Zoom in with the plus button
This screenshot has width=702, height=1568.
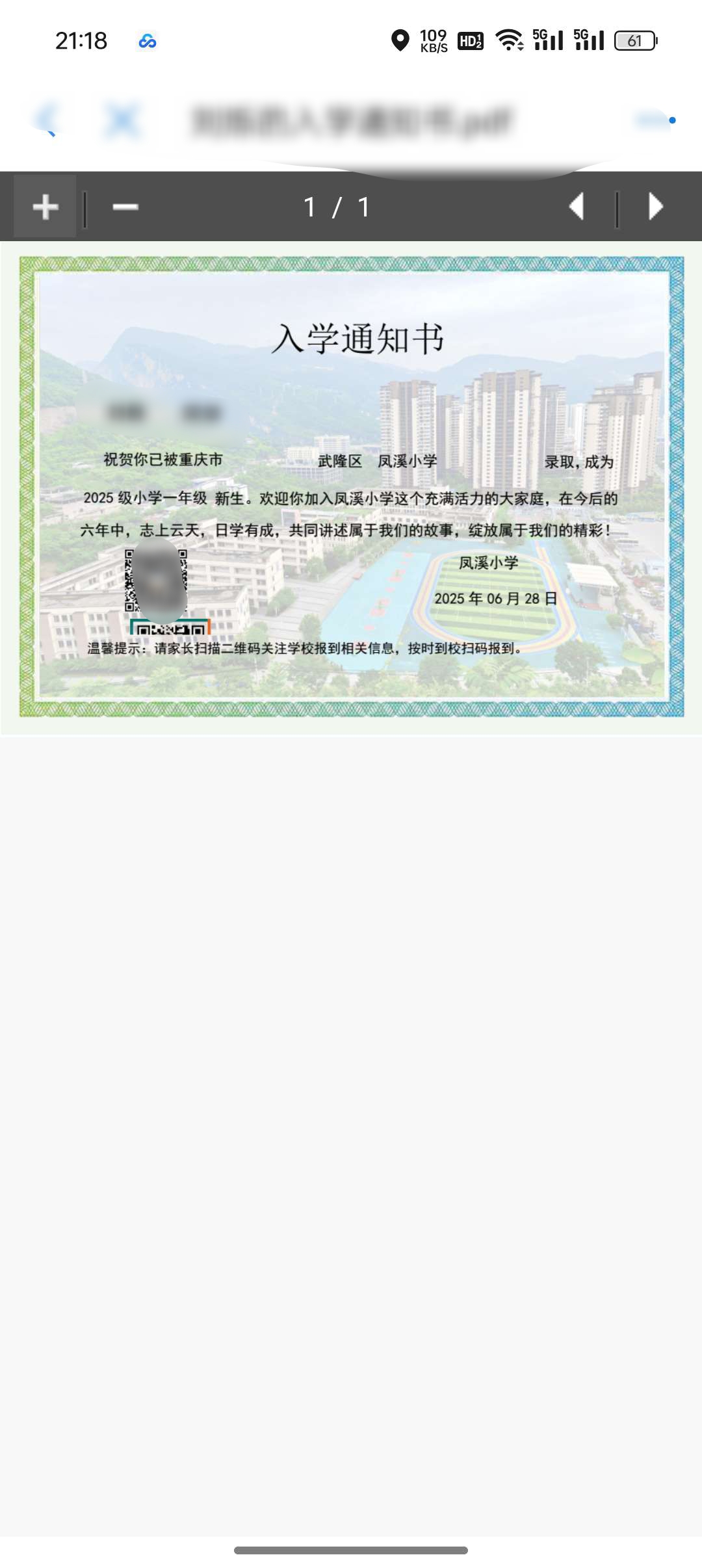(x=45, y=207)
